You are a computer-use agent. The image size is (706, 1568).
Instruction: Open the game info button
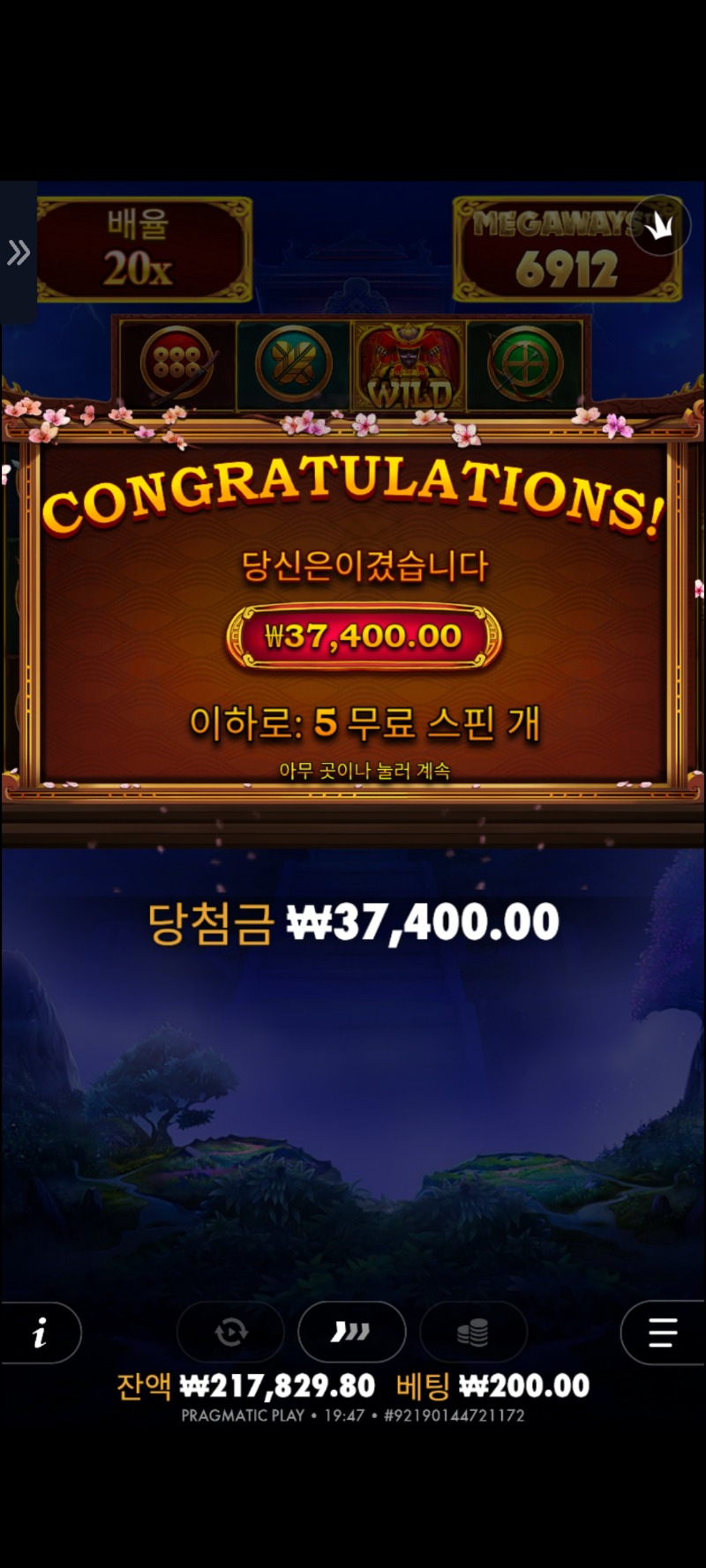coord(40,1333)
